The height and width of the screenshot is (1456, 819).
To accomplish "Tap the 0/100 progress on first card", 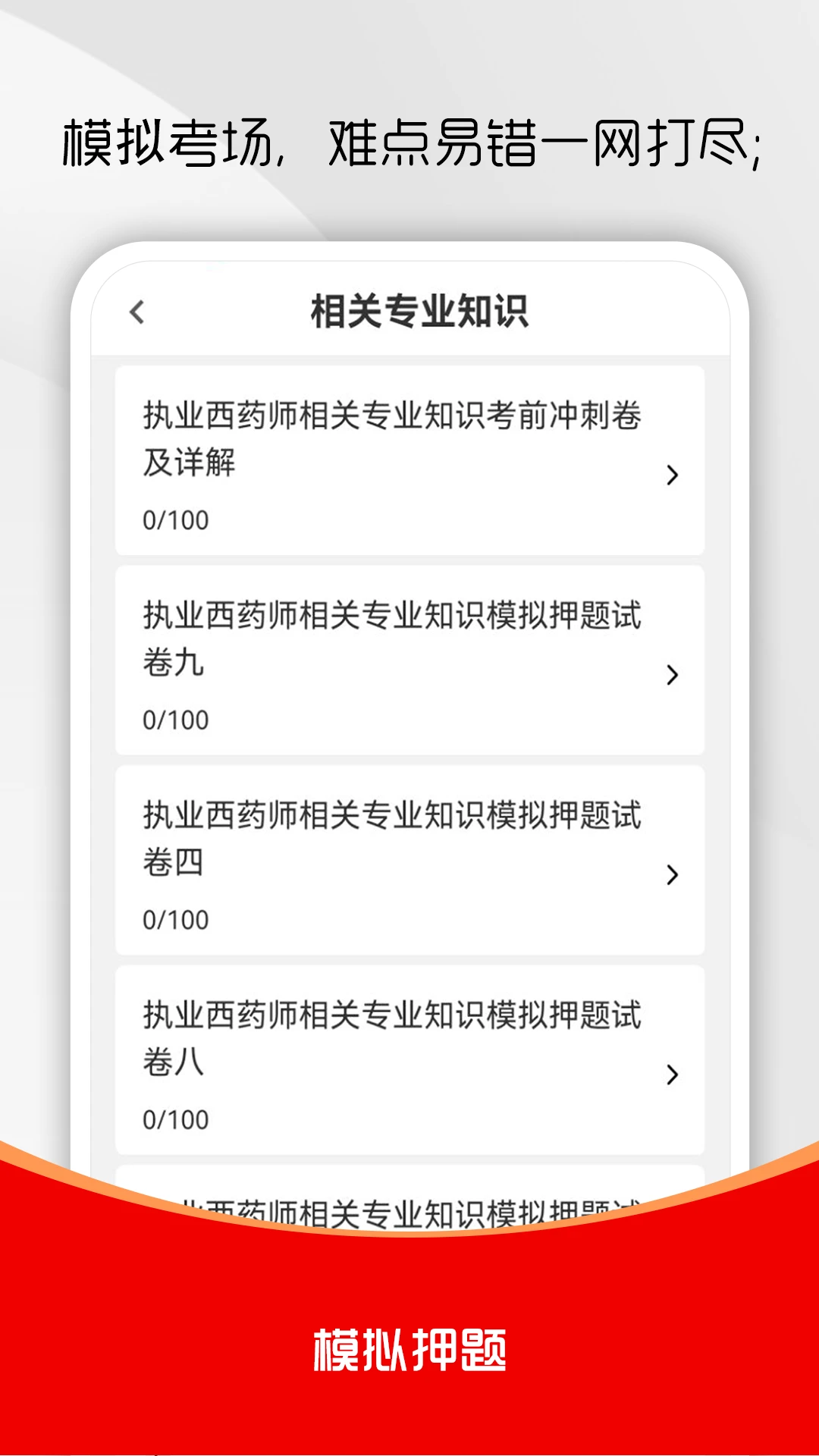I will pyautogui.click(x=176, y=520).
